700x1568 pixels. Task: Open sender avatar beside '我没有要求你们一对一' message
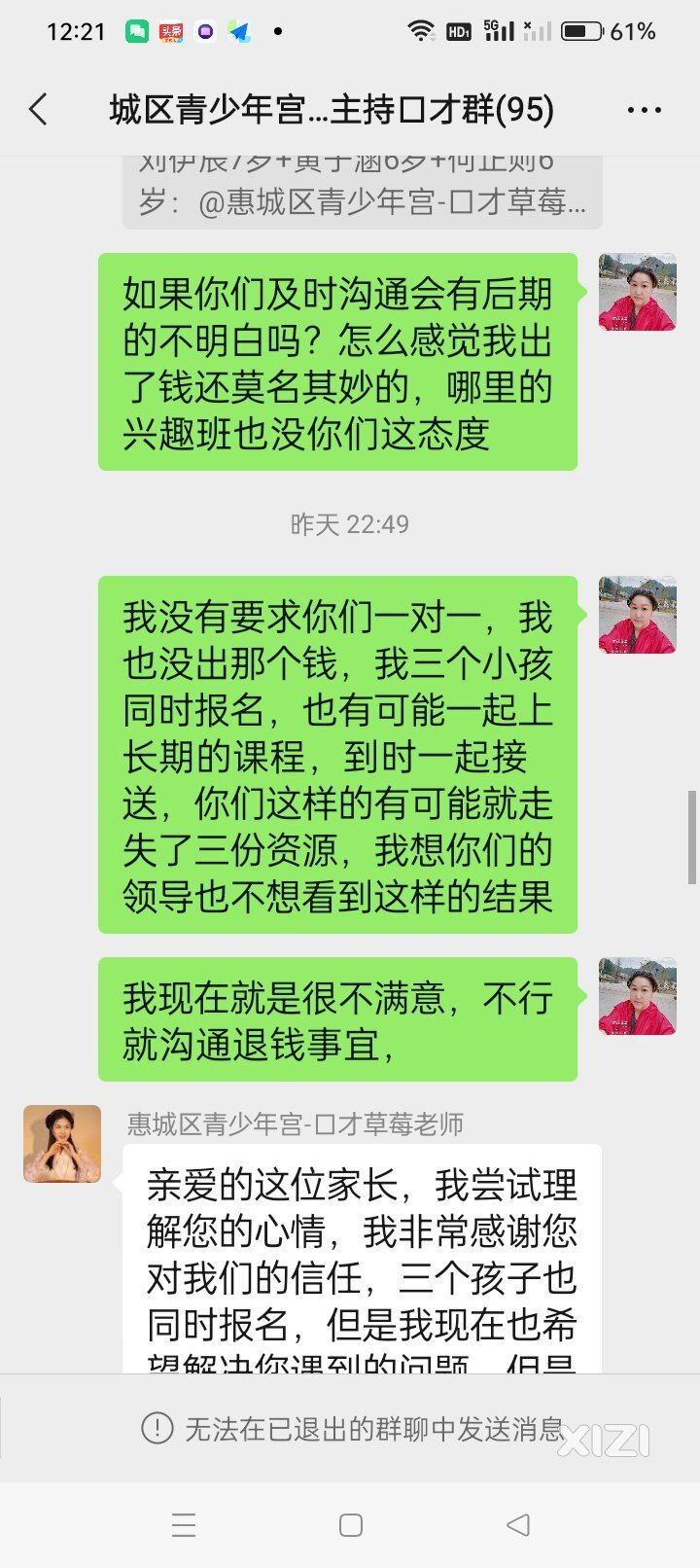[637, 615]
